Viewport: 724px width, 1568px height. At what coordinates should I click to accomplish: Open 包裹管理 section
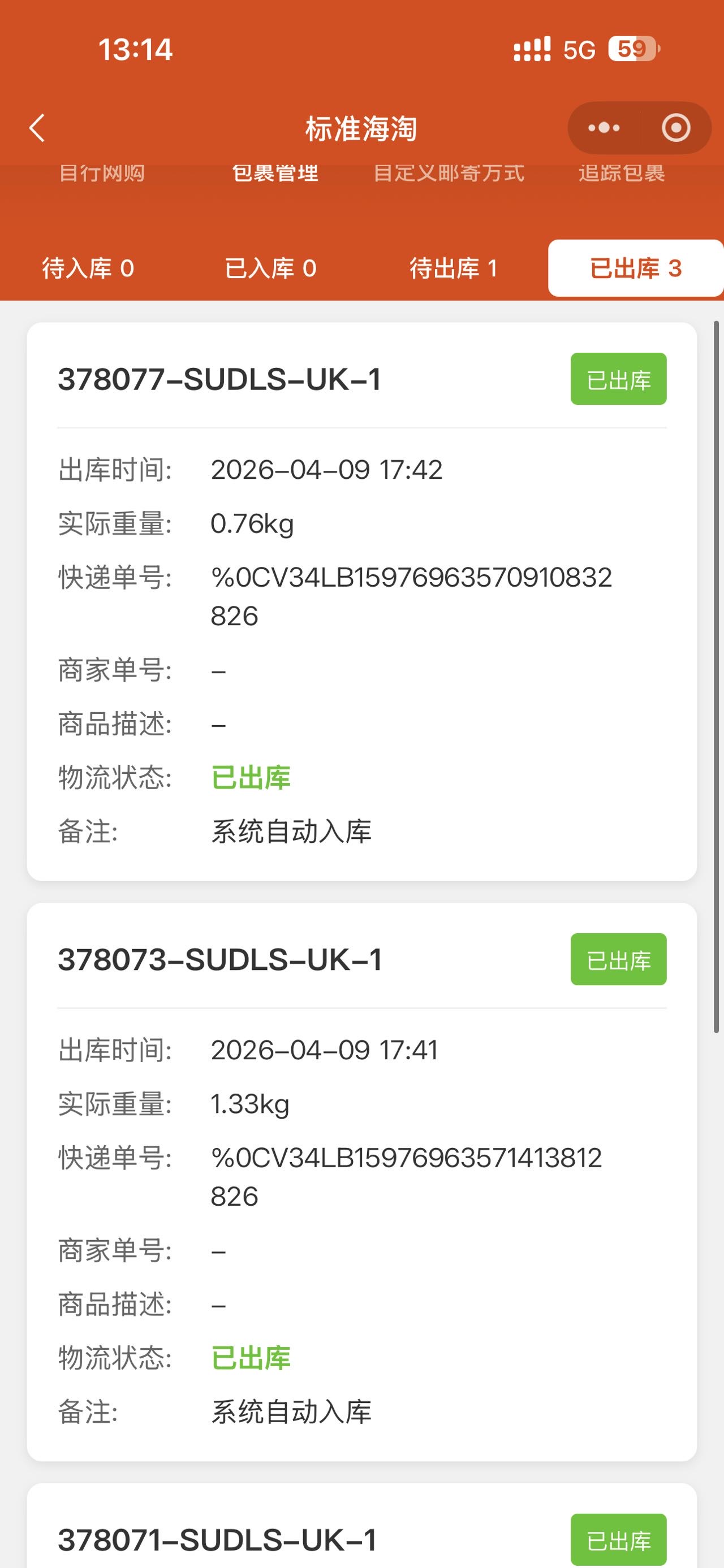pyautogui.click(x=275, y=174)
